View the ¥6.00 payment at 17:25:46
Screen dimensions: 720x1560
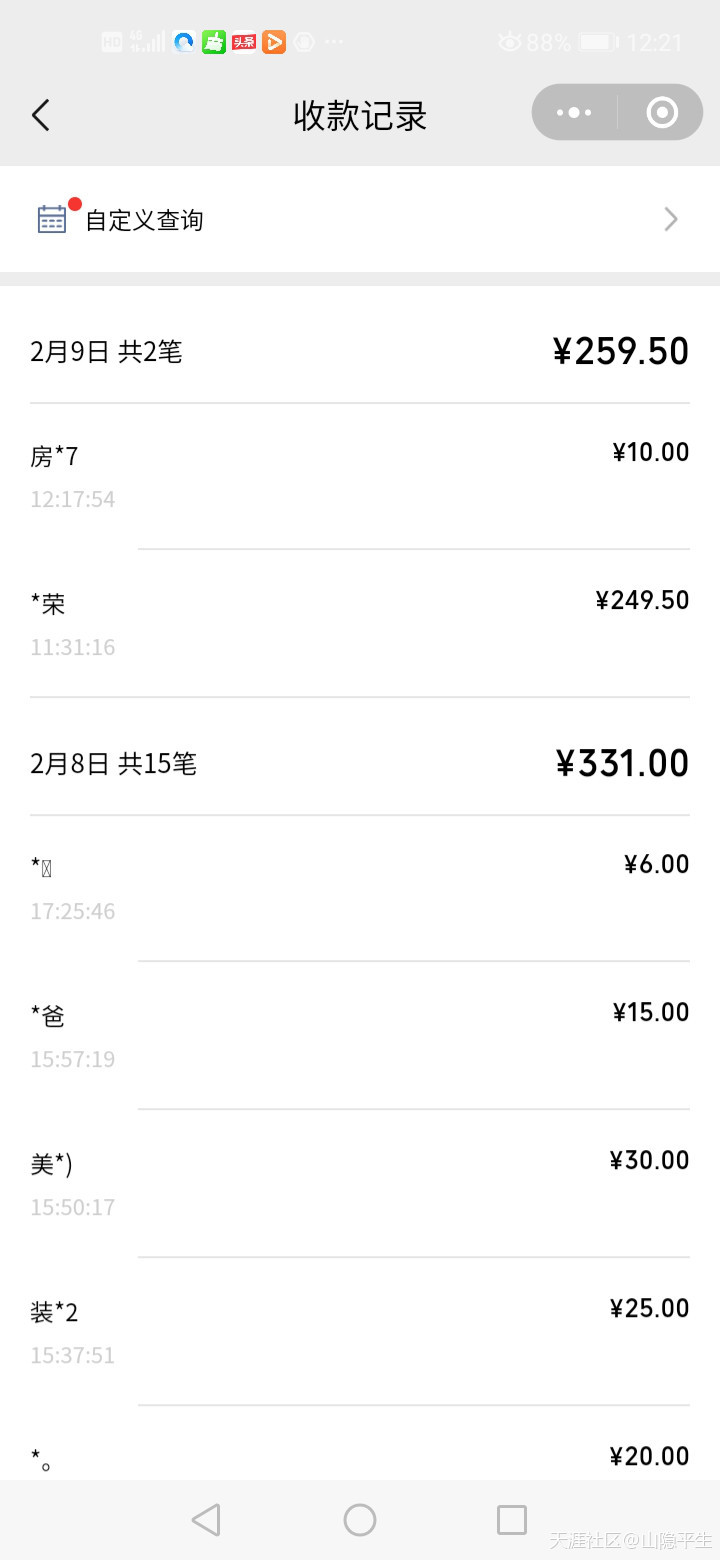point(360,888)
